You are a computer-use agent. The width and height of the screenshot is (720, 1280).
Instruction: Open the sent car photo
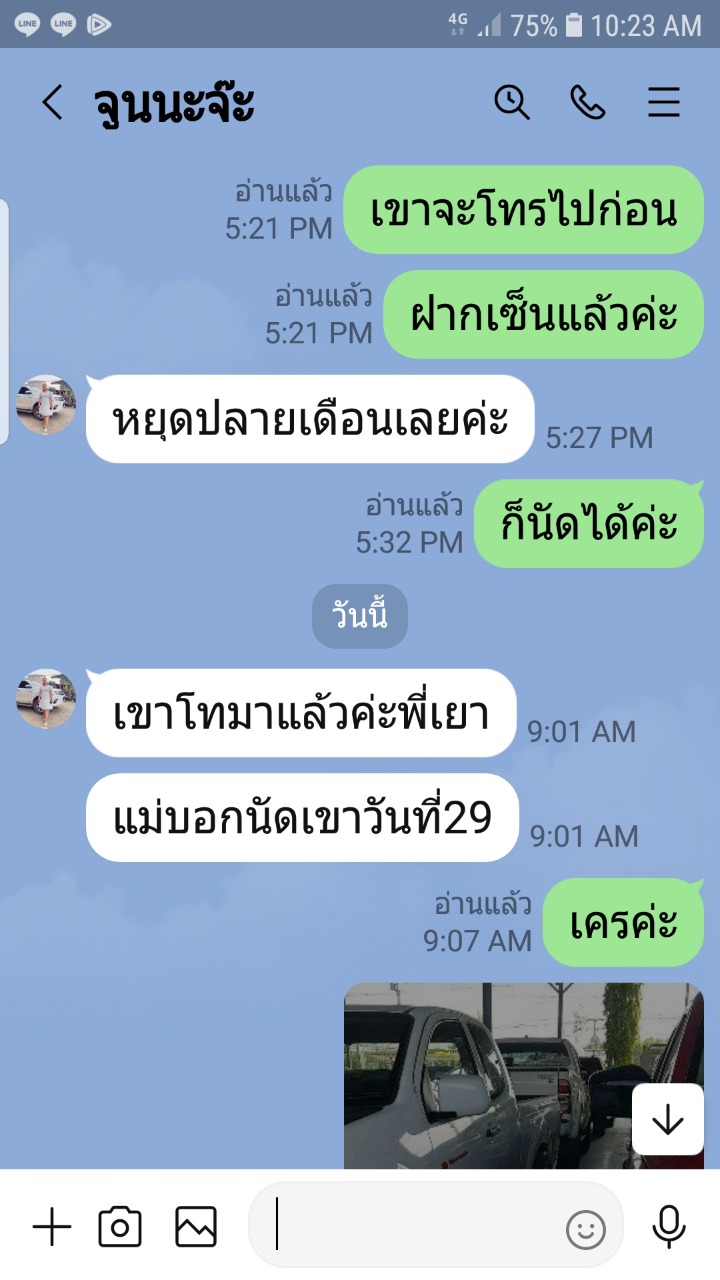pyautogui.click(x=524, y=1076)
